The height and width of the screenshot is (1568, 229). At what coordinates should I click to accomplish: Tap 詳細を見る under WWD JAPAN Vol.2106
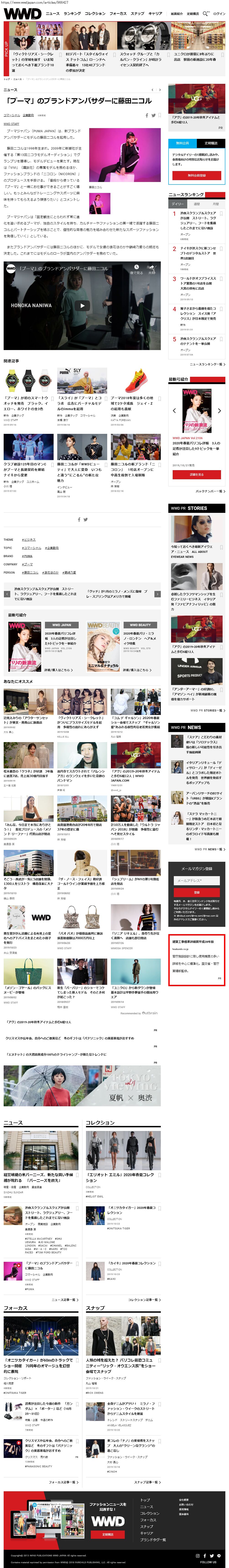click(x=196, y=474)
